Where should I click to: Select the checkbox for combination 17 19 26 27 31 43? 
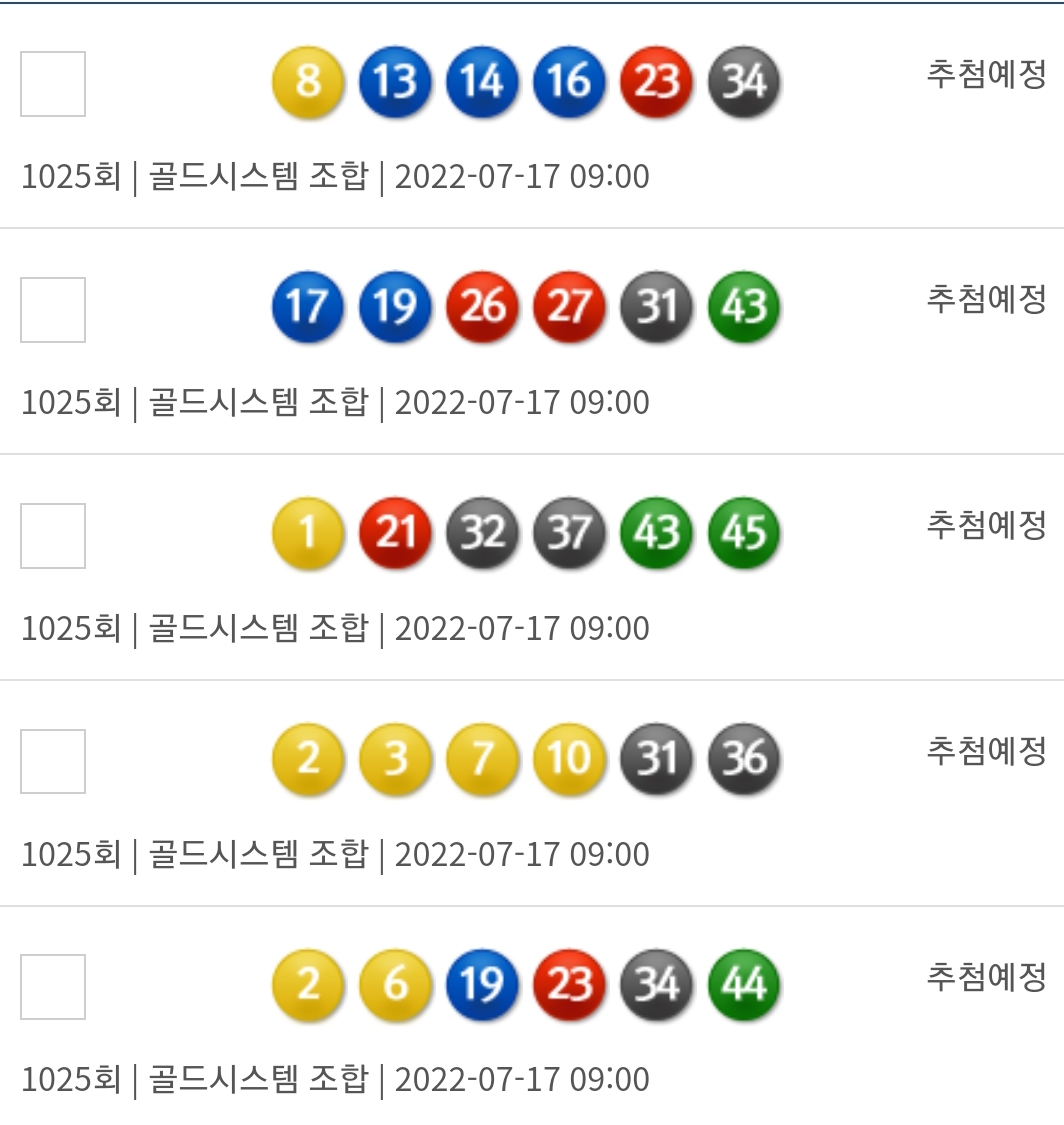coord(53,310)
